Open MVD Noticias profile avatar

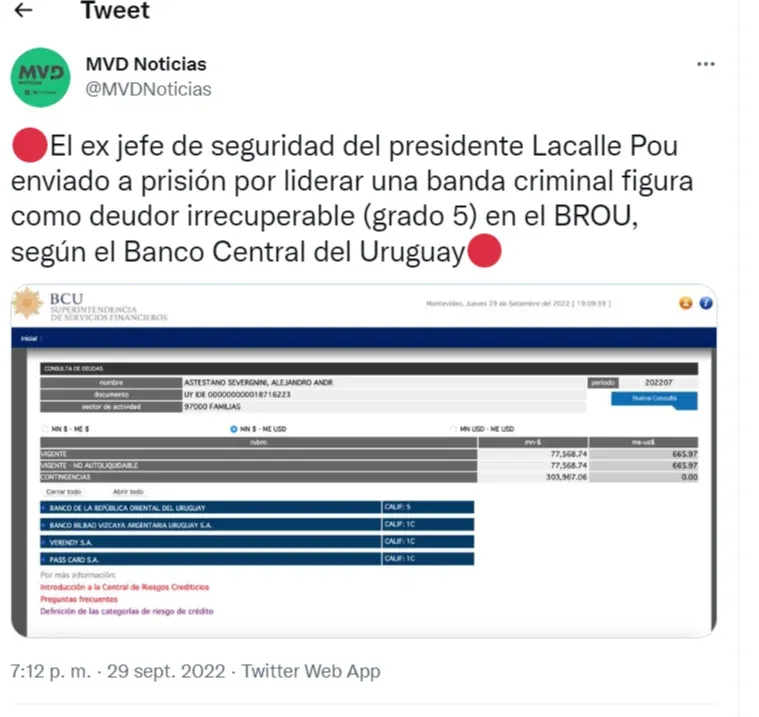[40, 77]
